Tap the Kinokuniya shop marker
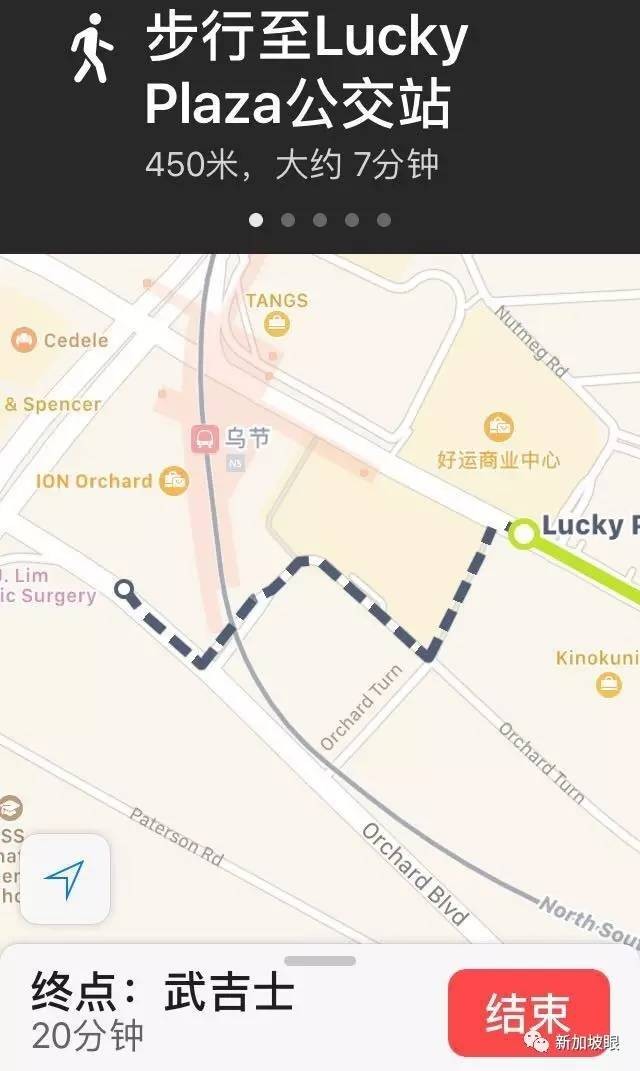Image resolution: width=640 pixels, height=1071 pixels. click(608, 684)
